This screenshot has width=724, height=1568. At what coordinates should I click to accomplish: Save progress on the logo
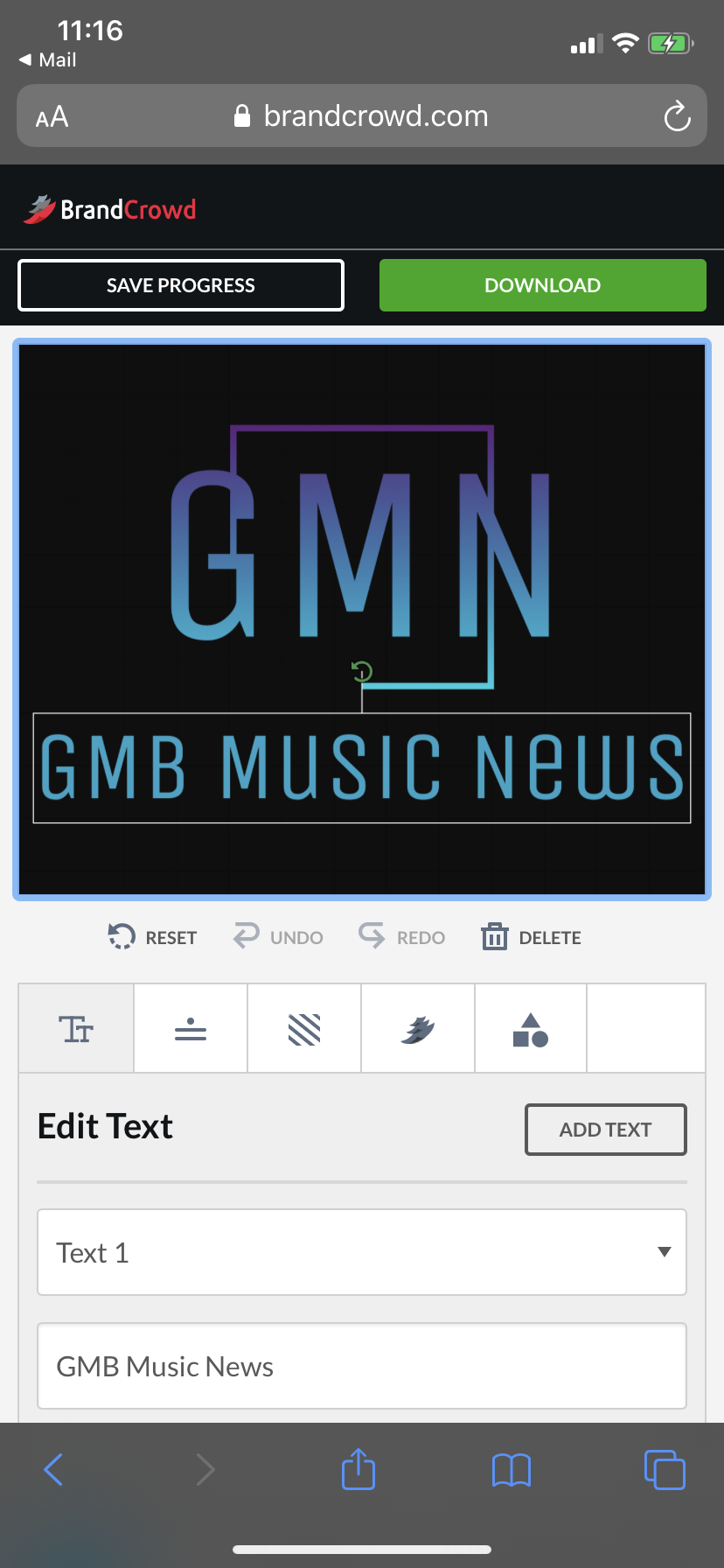pyautogui.click(x=181, y=285)
